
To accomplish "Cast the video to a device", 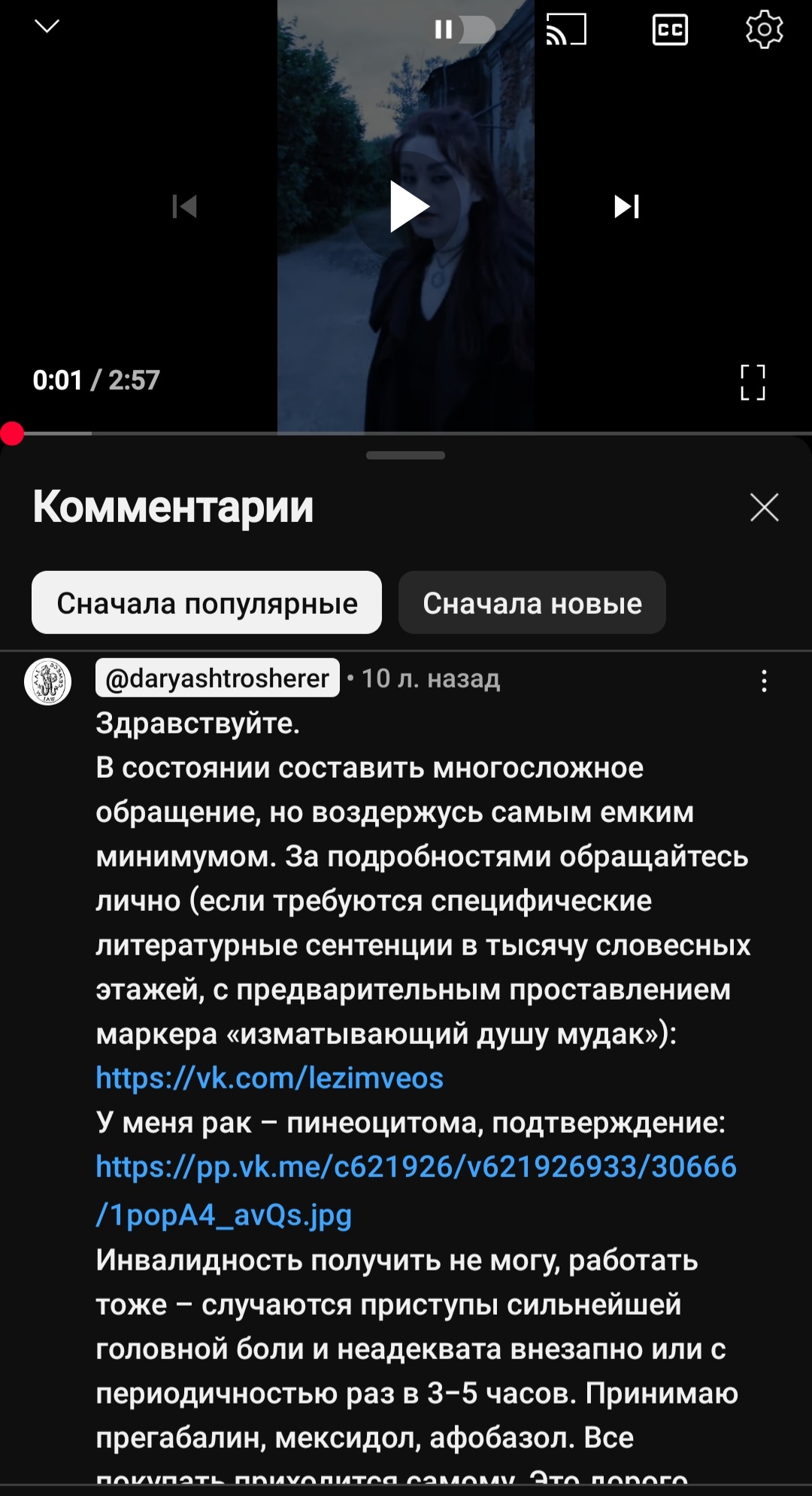I will point(565,31).
